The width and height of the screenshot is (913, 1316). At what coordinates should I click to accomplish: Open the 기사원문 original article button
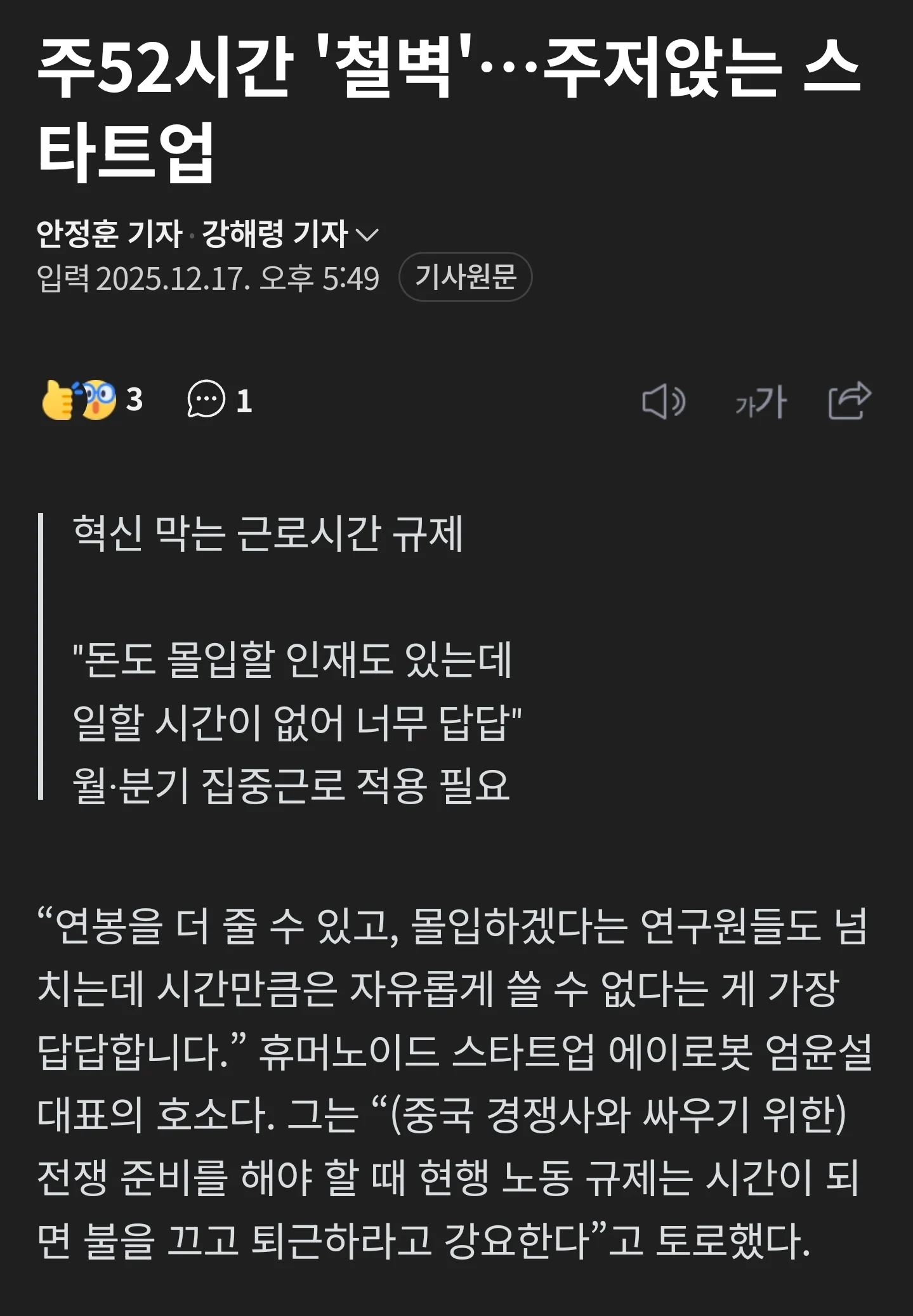[465, 277]
